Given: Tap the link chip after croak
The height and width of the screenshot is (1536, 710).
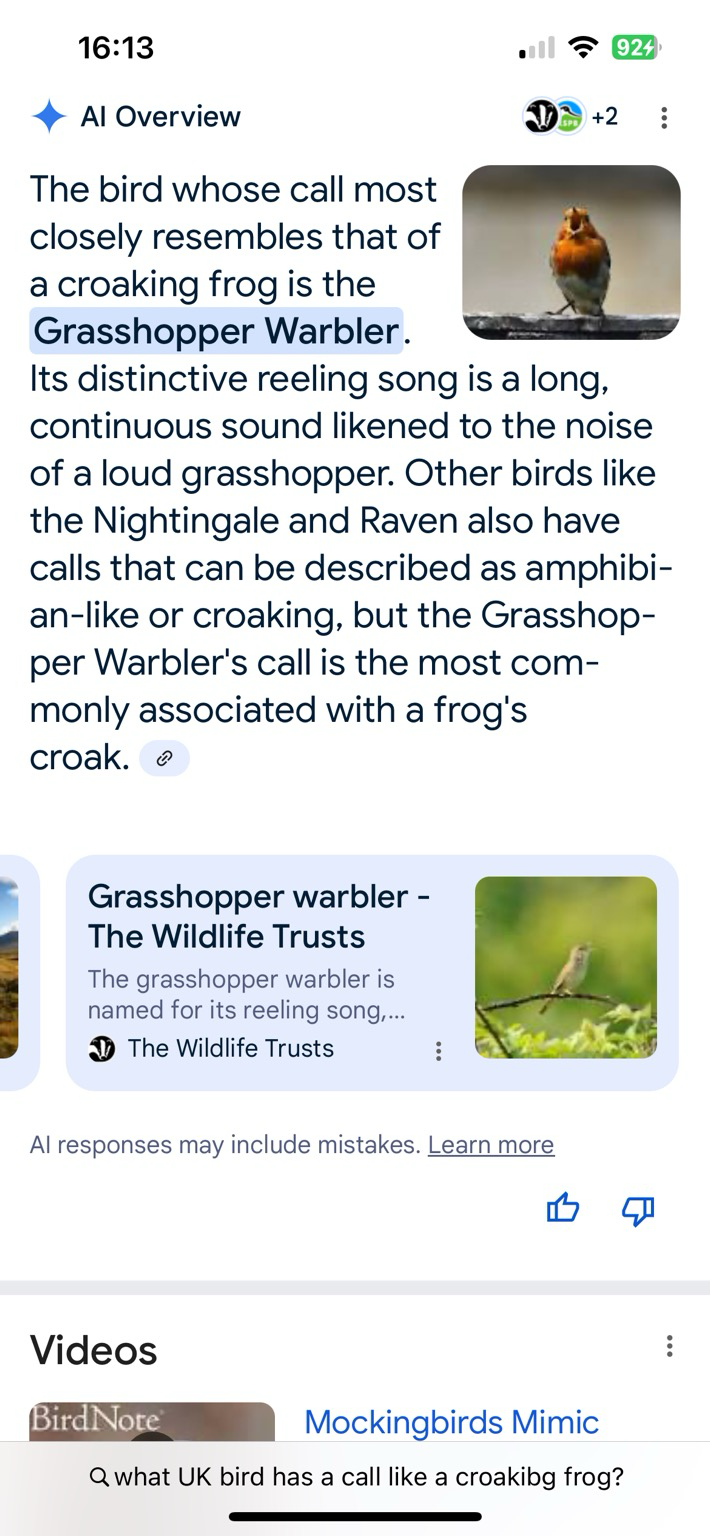Looking at the screenshot, I should tap(165, 759).
